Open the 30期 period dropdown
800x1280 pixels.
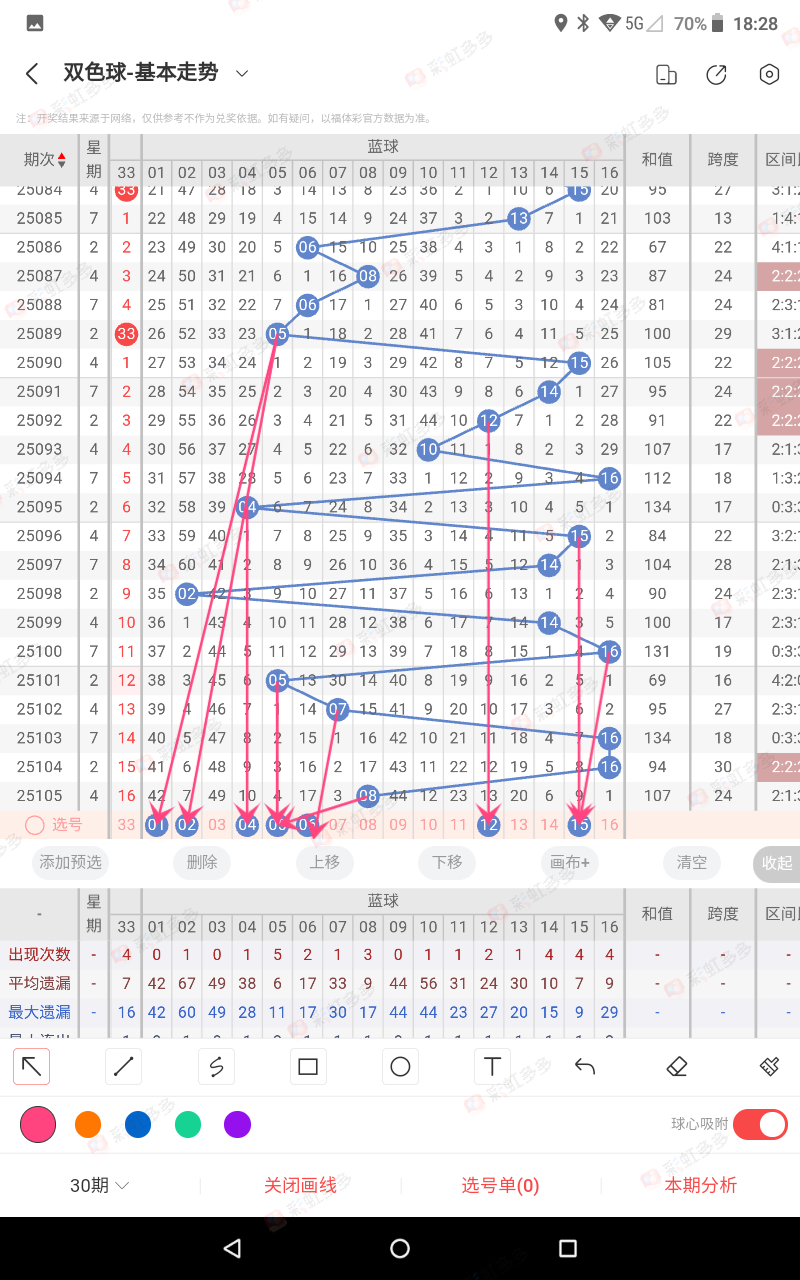[100, 1185]
